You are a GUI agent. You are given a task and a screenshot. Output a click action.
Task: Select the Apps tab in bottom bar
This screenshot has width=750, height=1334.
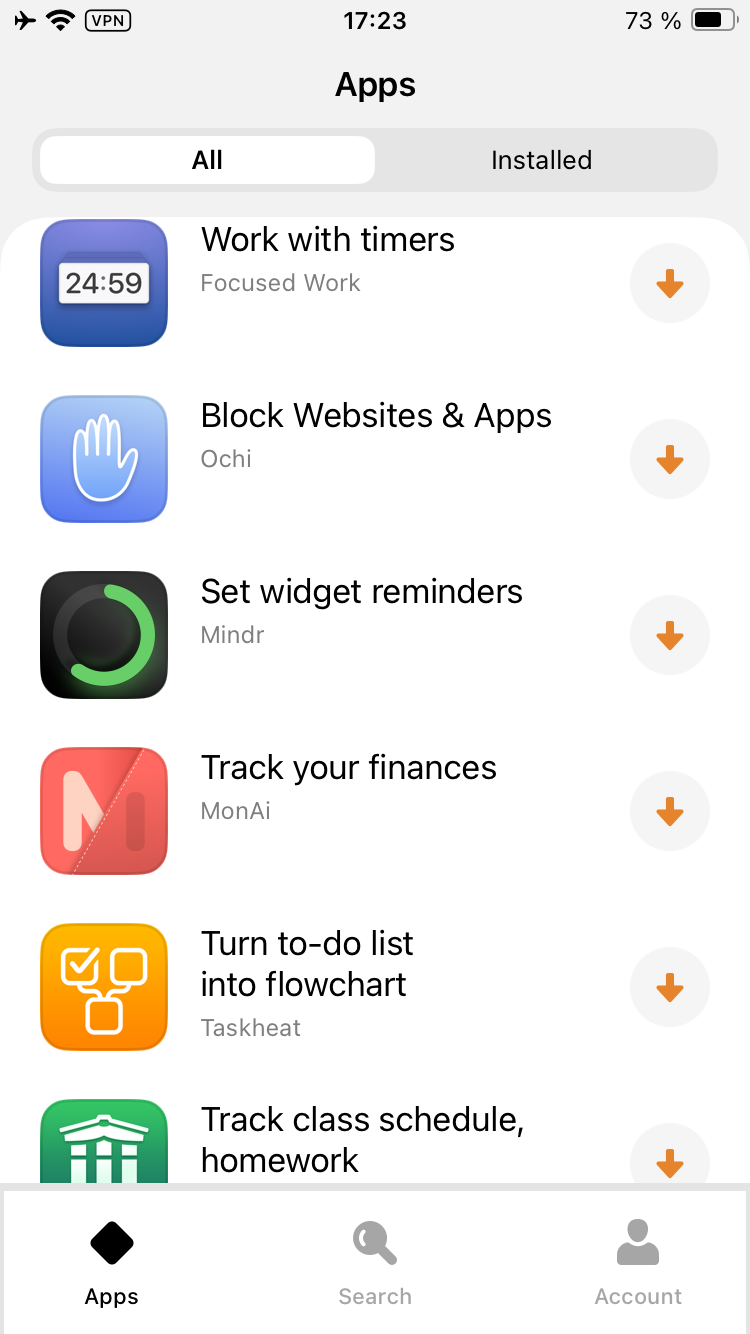(x=112, y=1263)
